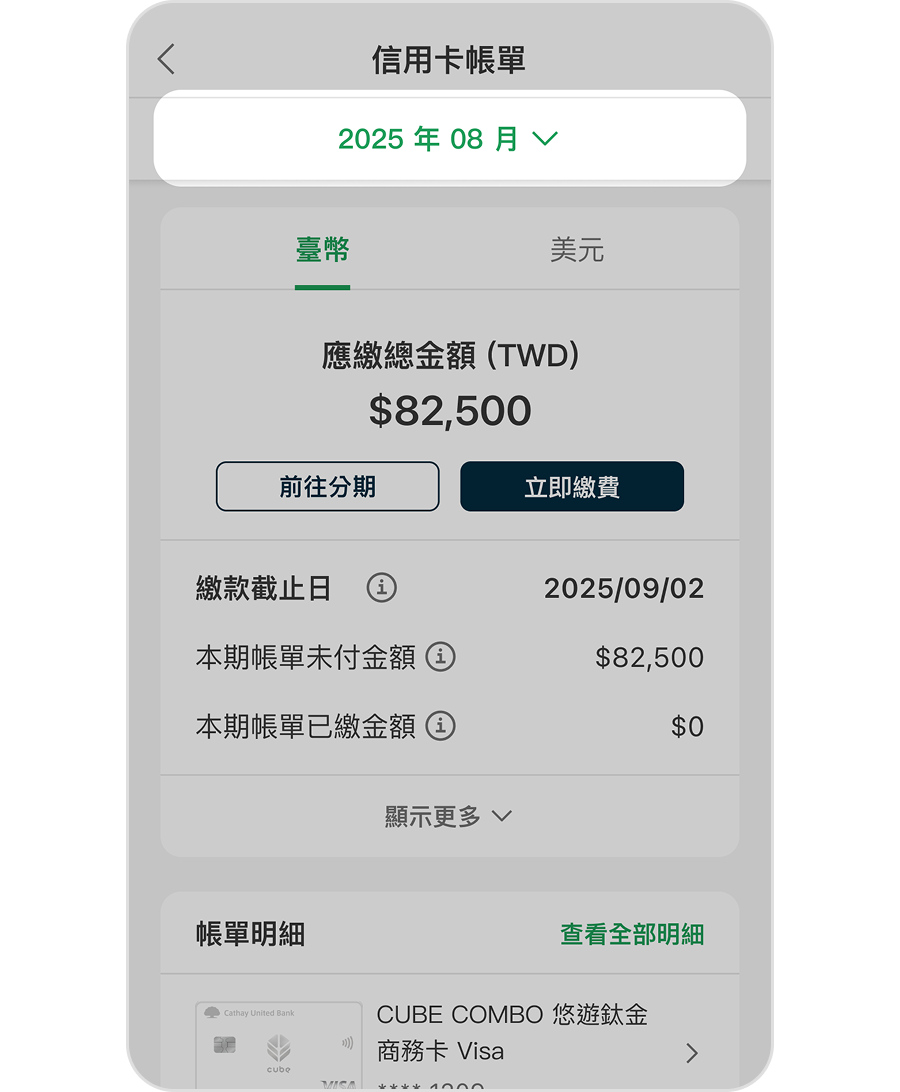The image size is (900, 1092).
Task: Switch to the 美元 tab
Action: pos(577,251)
